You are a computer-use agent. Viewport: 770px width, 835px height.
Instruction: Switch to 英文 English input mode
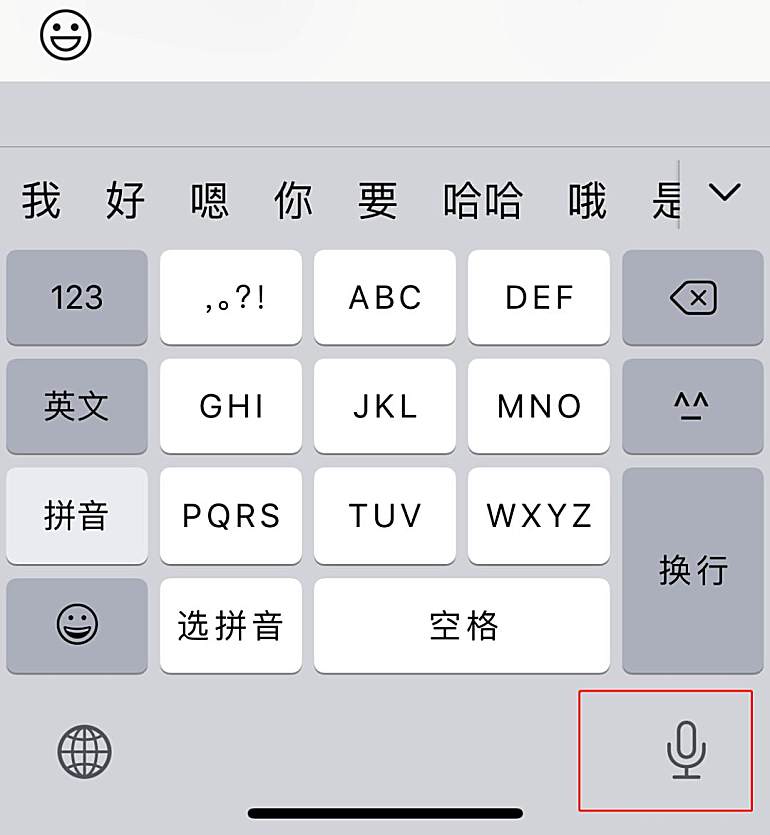point(77,407)
